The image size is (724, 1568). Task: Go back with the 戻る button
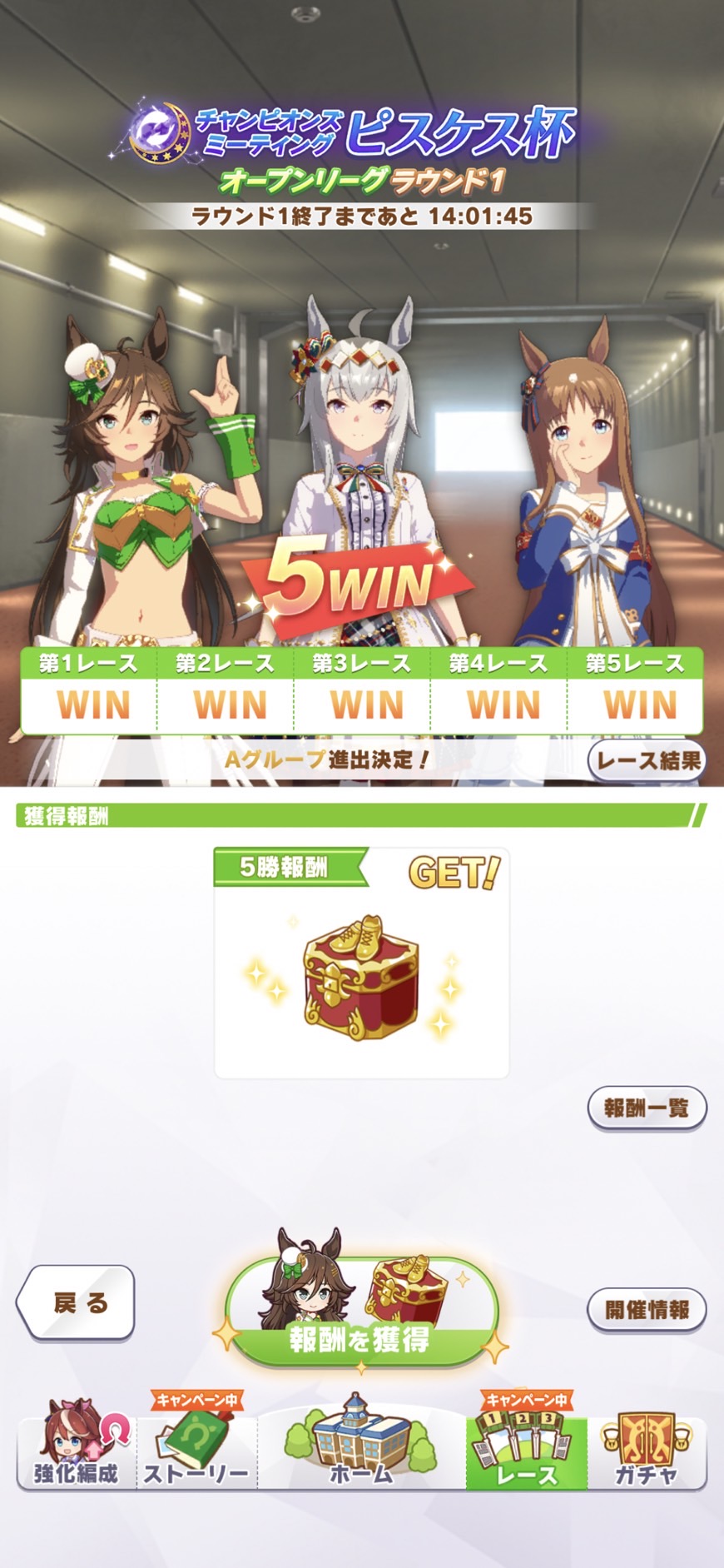(77, 1302)
